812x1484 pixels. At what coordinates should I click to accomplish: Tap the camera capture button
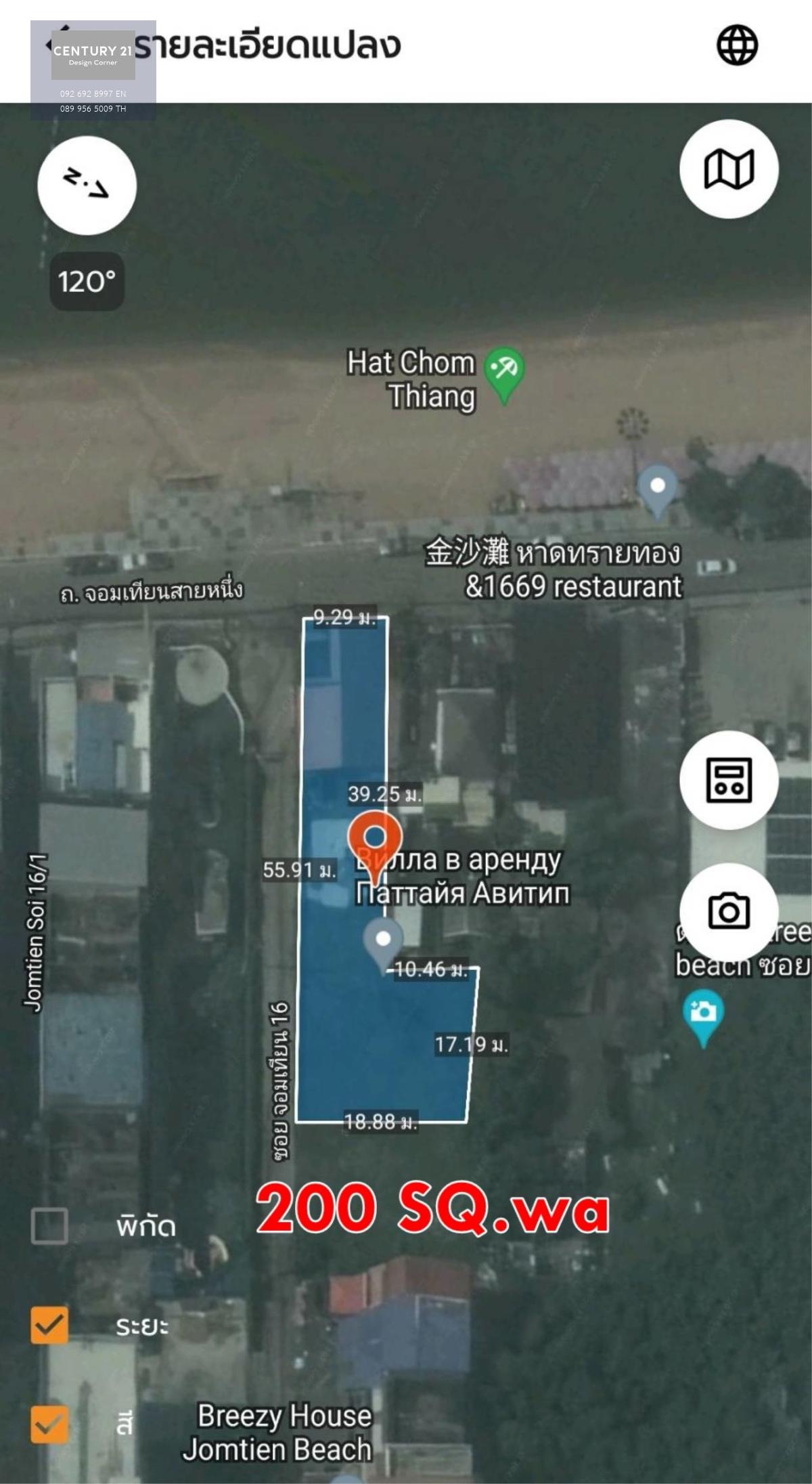(x=729, y=911)
